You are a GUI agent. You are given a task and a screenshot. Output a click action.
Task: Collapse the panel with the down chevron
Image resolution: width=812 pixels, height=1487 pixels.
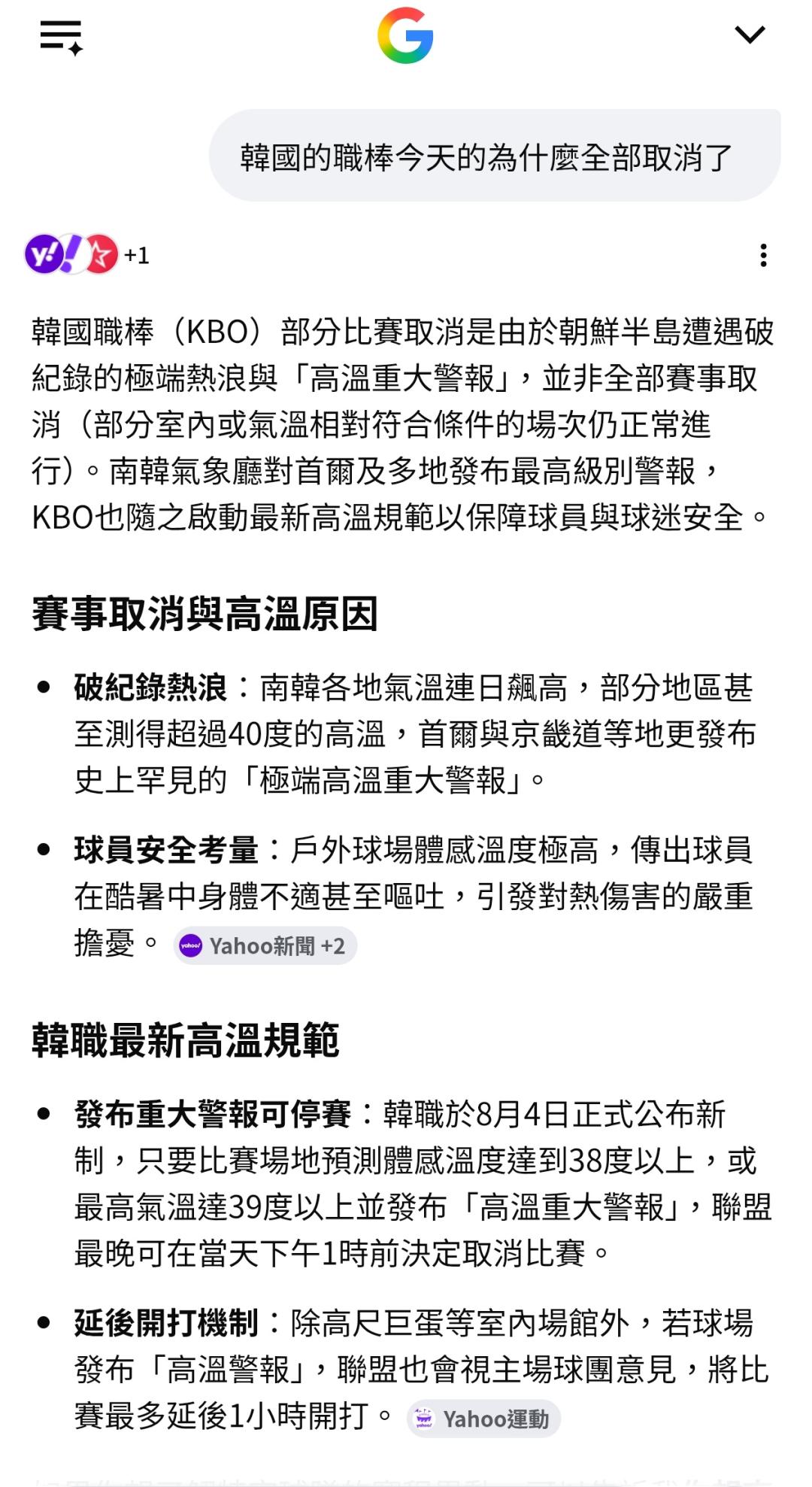[x=749, y=35]
